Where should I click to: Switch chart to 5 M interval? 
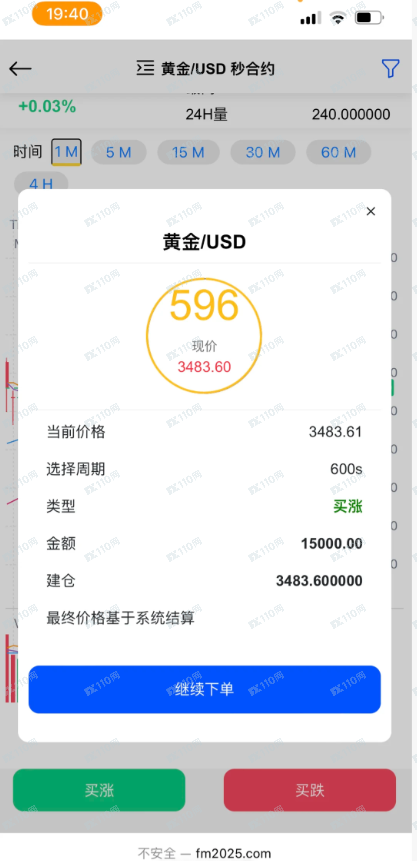tap(119, 152)
